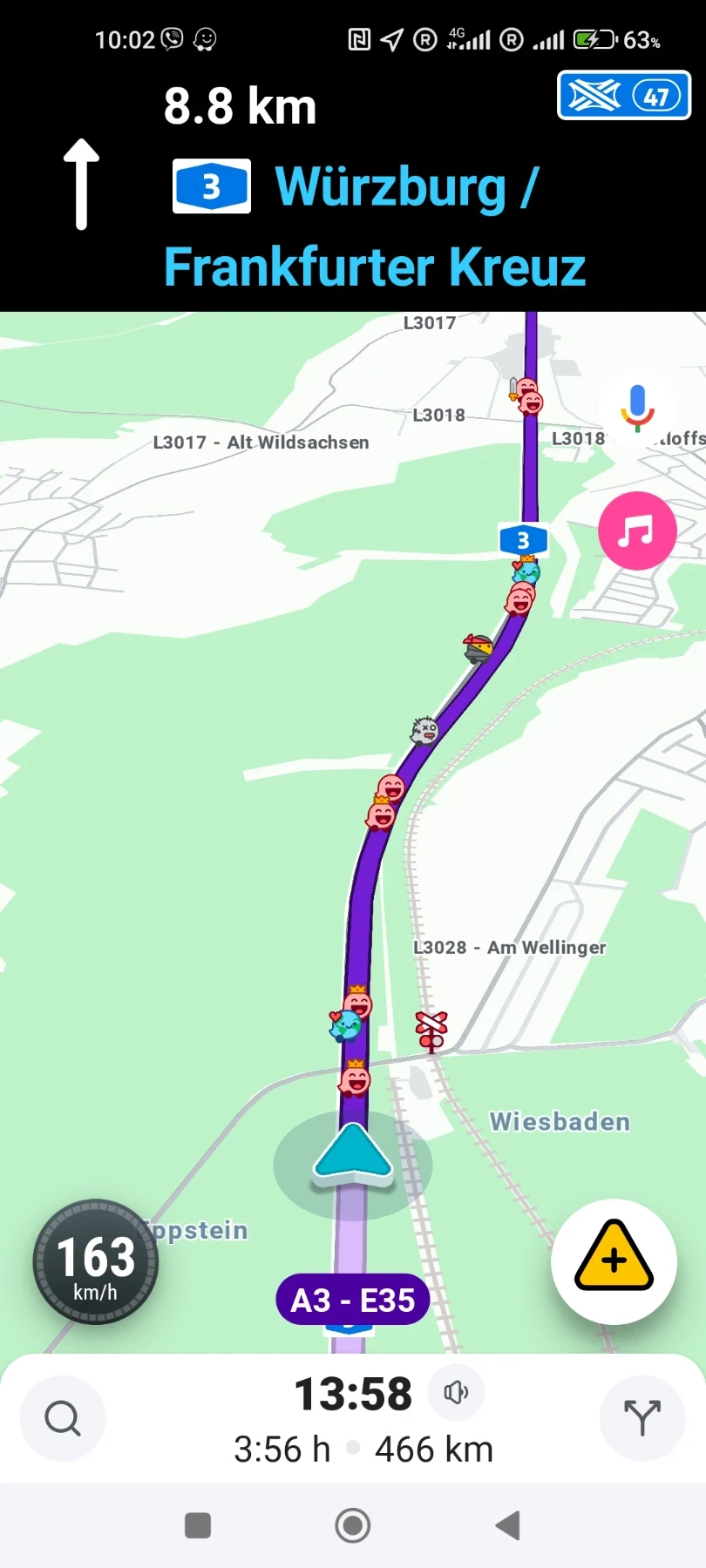
Task: Toggle the sound volume icon
Action: 456,1392
